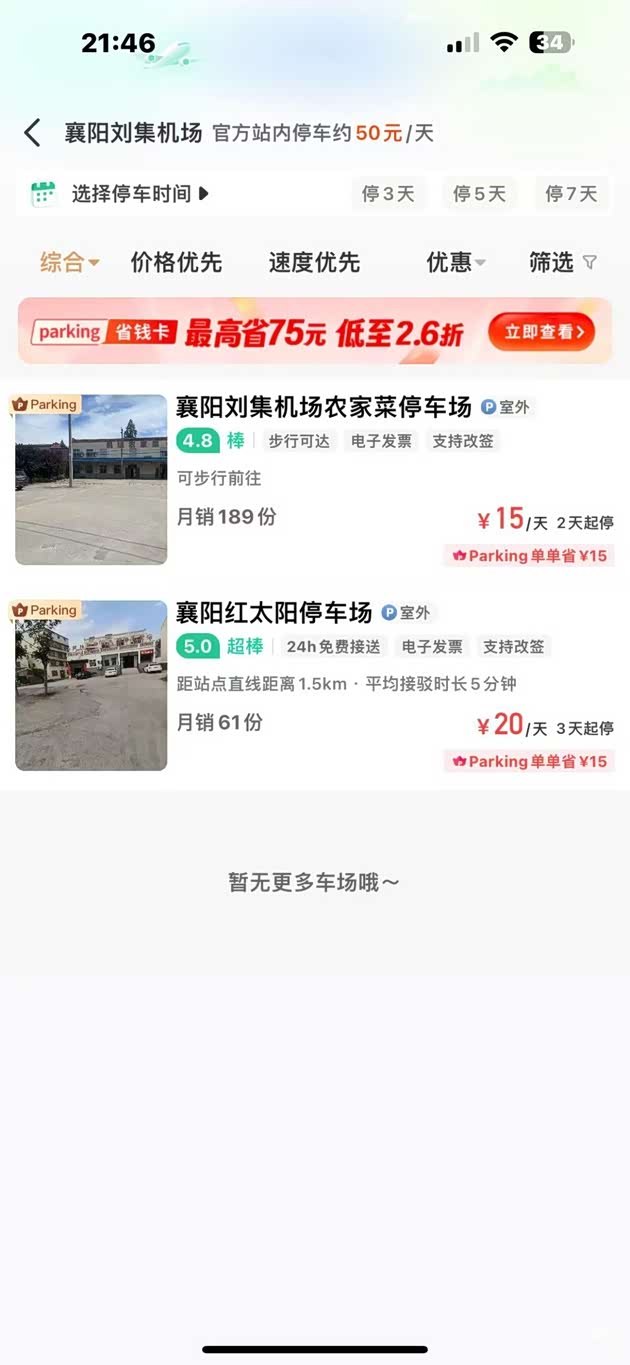Screen dimensions: 630x1365
Task: Open the 筛选 filter options
Action: [x=562, y=263]
